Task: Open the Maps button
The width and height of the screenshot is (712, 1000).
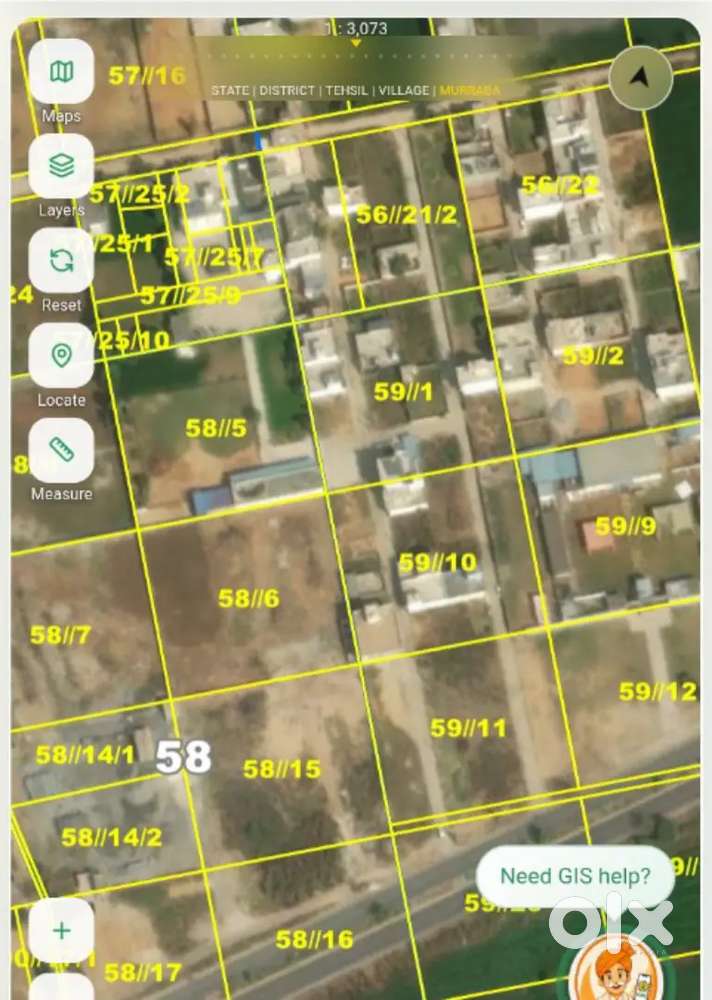Action: pyautogui.click(x=61, y=71)
